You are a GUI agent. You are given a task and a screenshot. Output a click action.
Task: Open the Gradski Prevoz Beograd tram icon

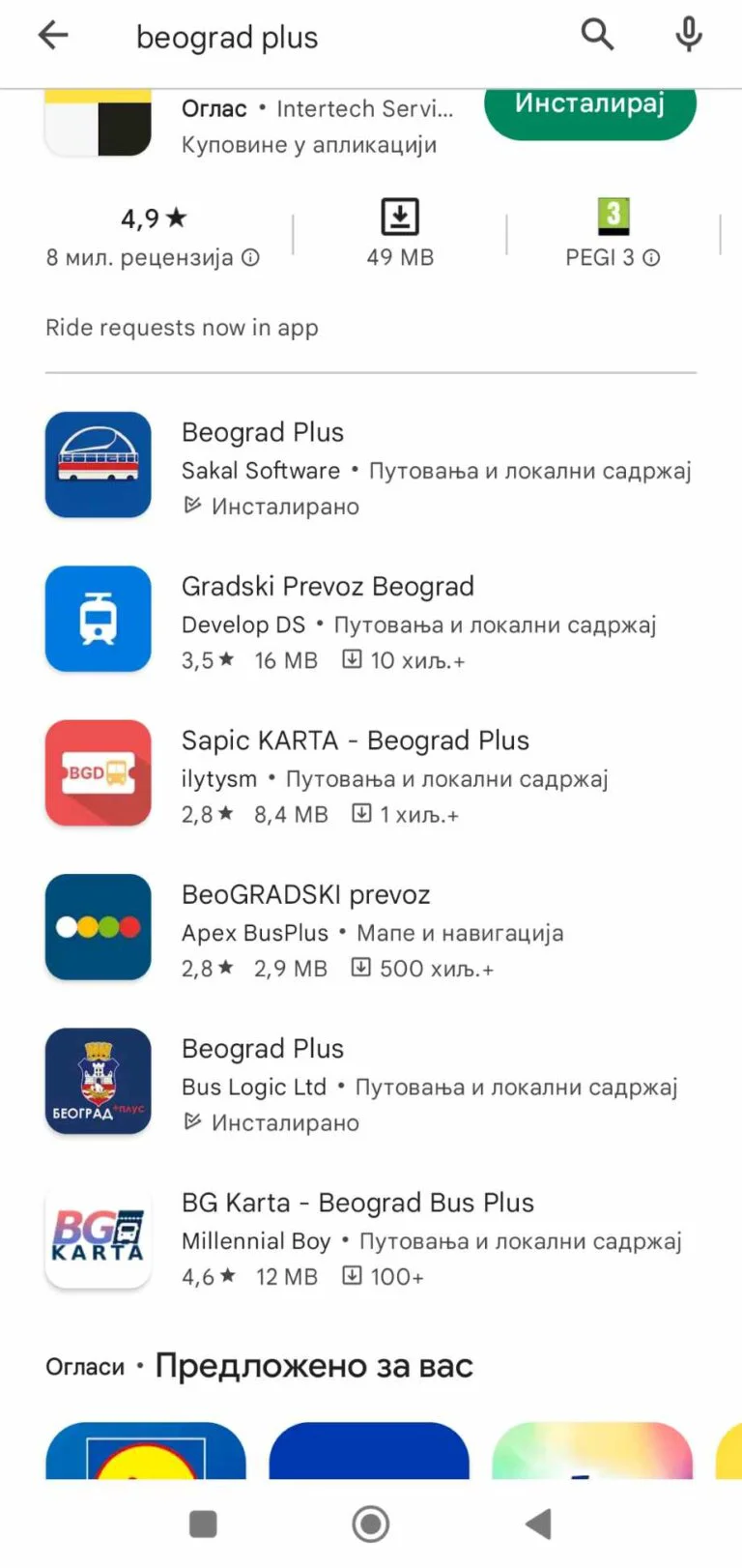[x=98, y=619]
